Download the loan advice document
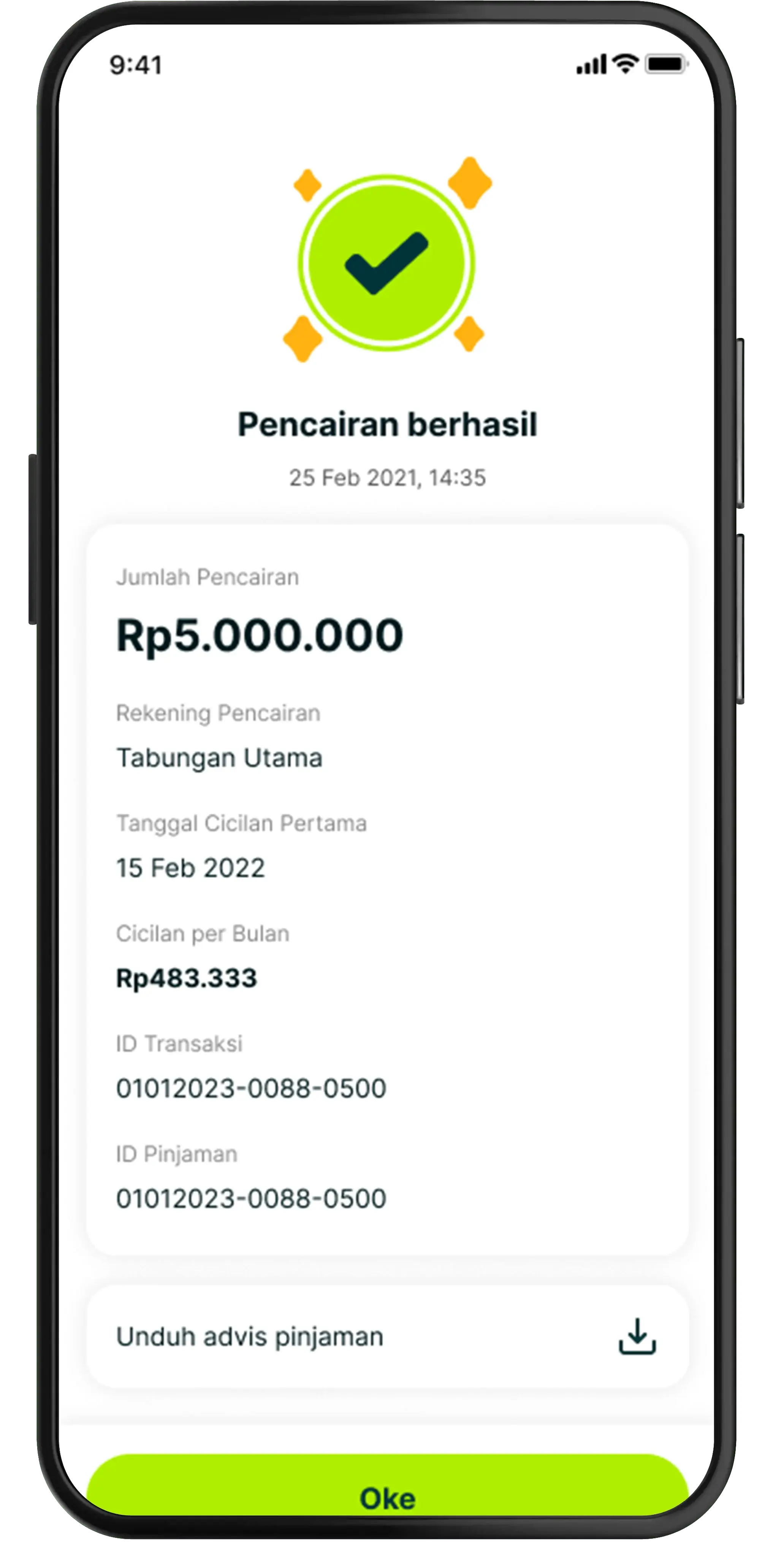 [637, 1336]
